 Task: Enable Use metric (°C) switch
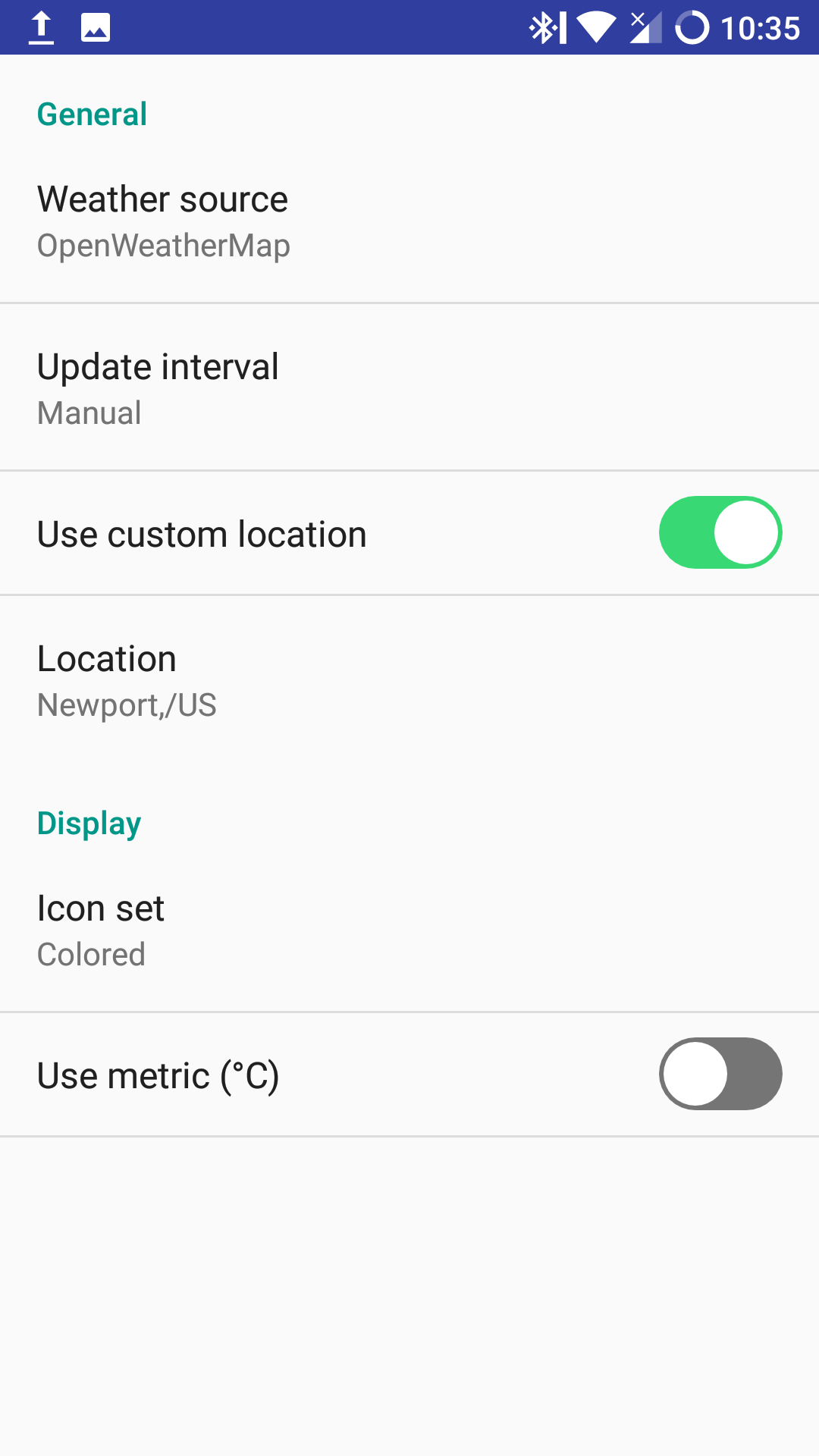(x=720, y=1074)
